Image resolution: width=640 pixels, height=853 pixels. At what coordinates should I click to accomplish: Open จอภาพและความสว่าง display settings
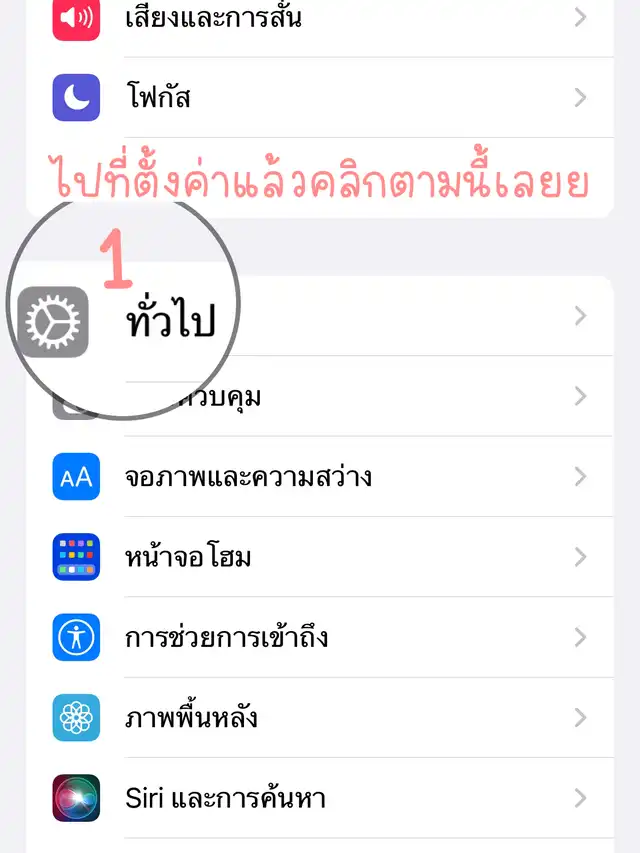[x=330, y=477]
